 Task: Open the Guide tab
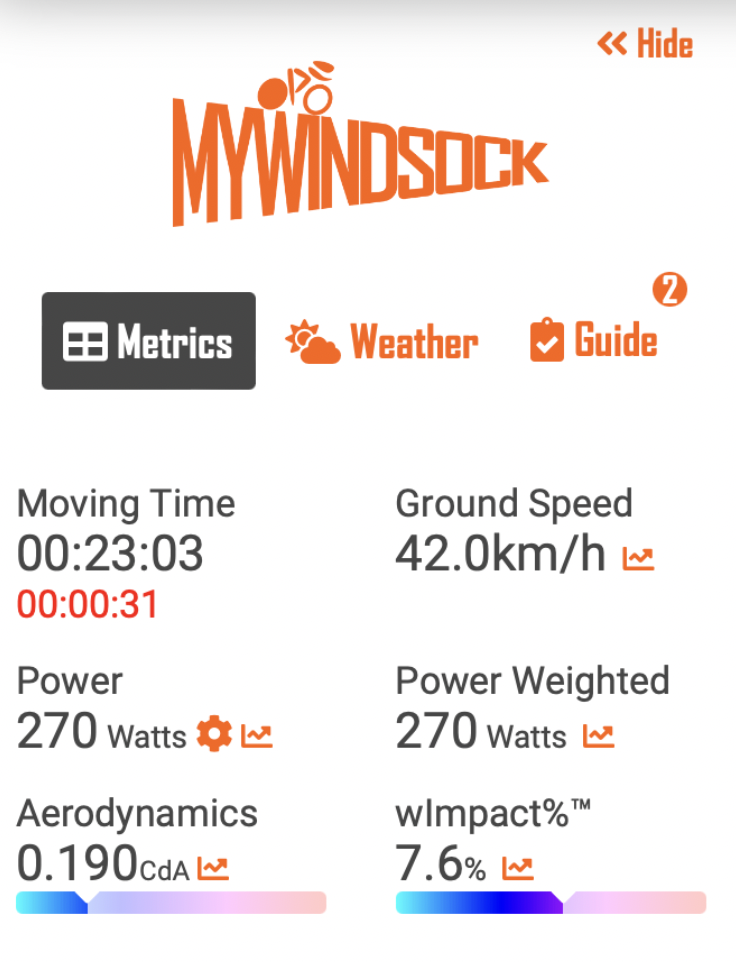coord(594,341)
